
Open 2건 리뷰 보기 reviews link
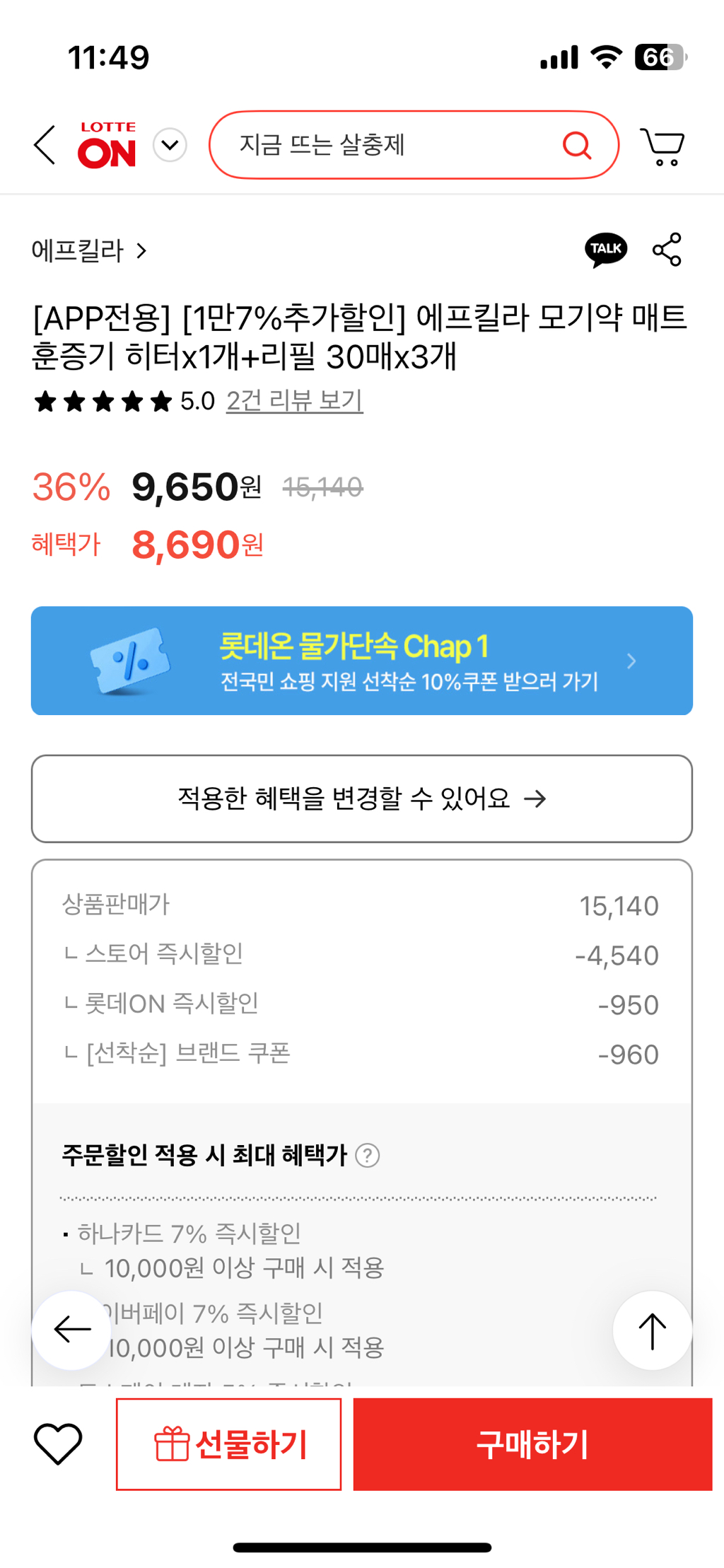(x=294, y=401)
